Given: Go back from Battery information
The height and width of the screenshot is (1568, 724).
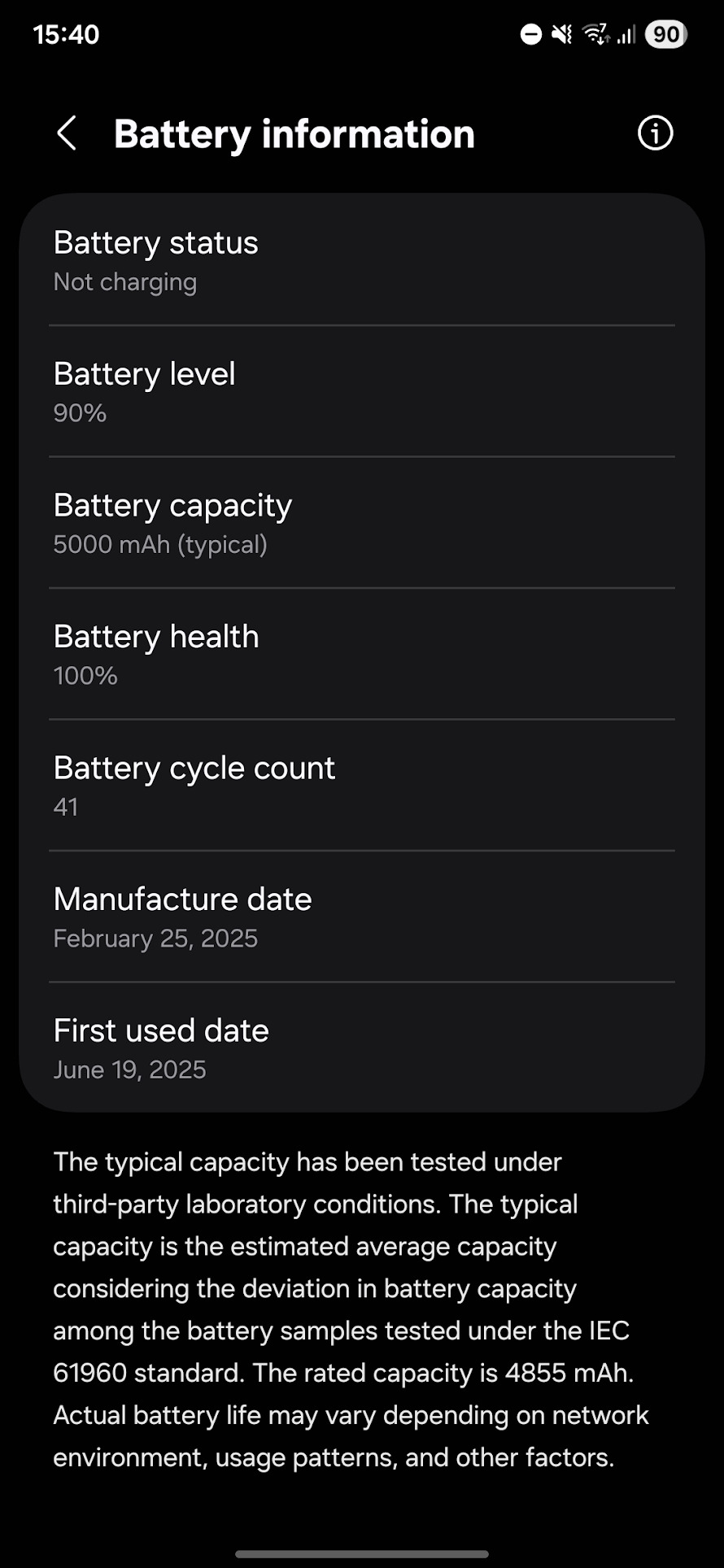Looking at the screenshot, I should tap(67, 133).
